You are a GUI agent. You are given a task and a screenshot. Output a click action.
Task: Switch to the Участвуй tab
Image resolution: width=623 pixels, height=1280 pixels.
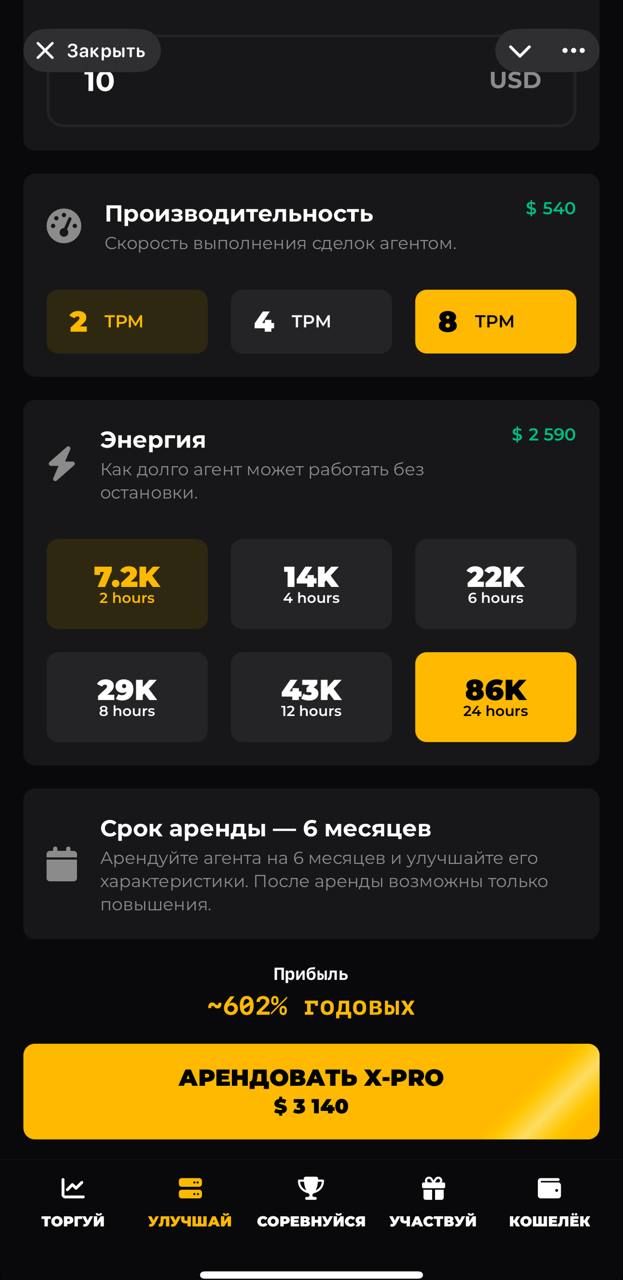433,1201
